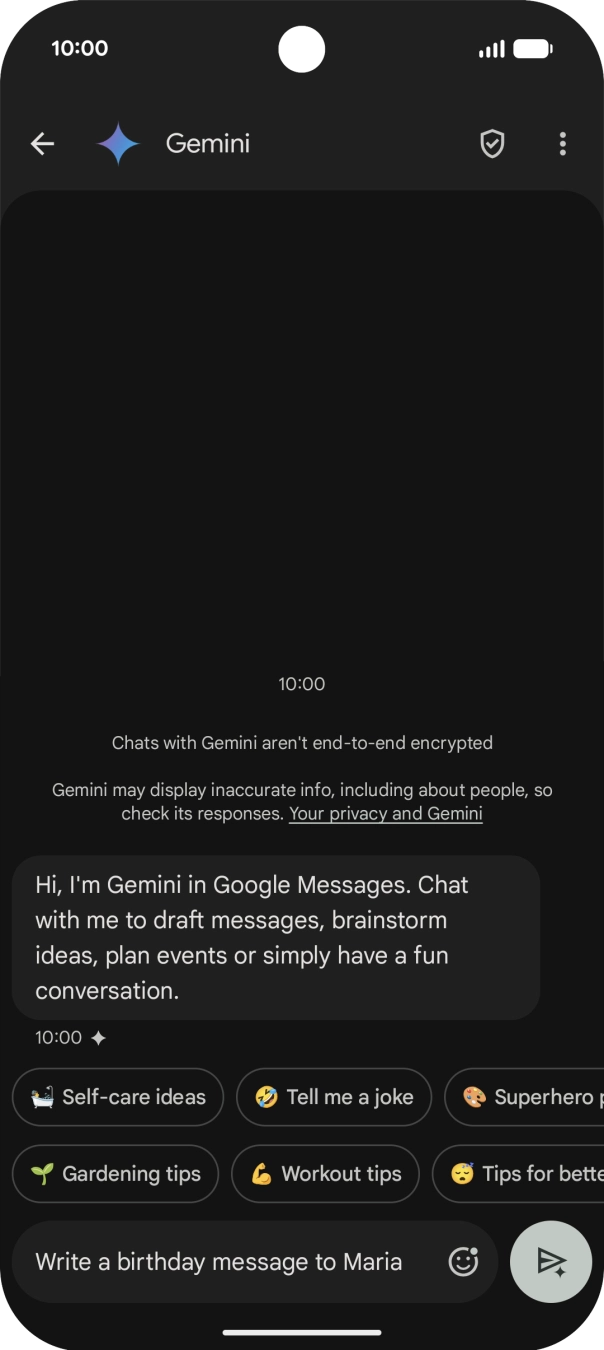Pick the Gardening tips suggestion
604x1350 pixels.
115,1174
